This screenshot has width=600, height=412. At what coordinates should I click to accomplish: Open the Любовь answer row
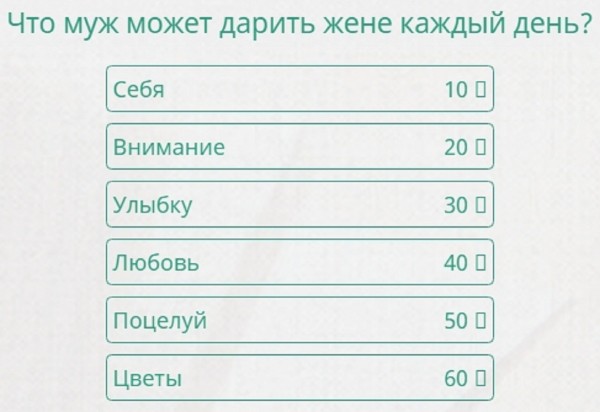point(299,263)
